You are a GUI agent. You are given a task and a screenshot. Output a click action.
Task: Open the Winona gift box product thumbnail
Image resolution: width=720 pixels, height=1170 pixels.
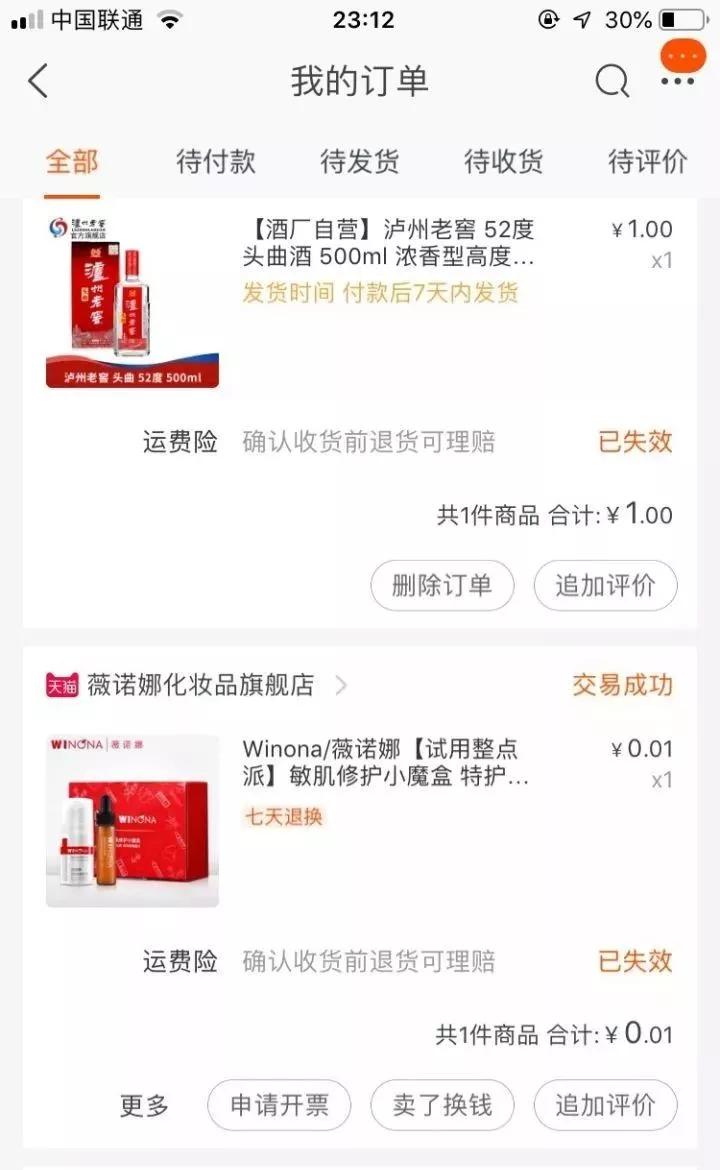coord(132,820)
